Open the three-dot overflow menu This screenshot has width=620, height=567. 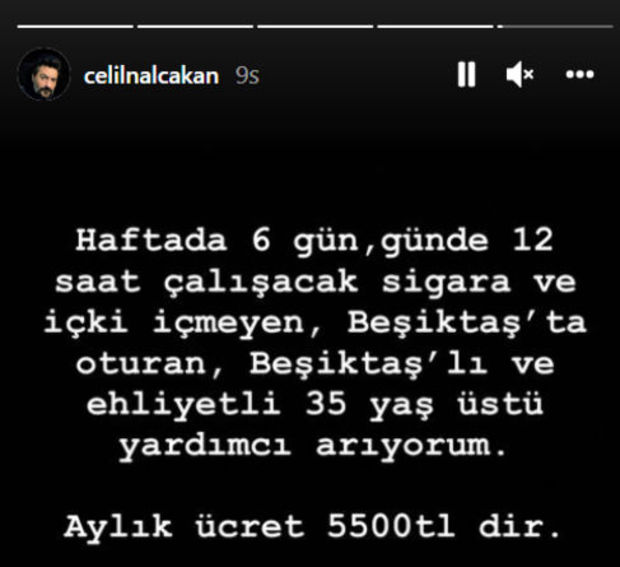pos(580,75)
